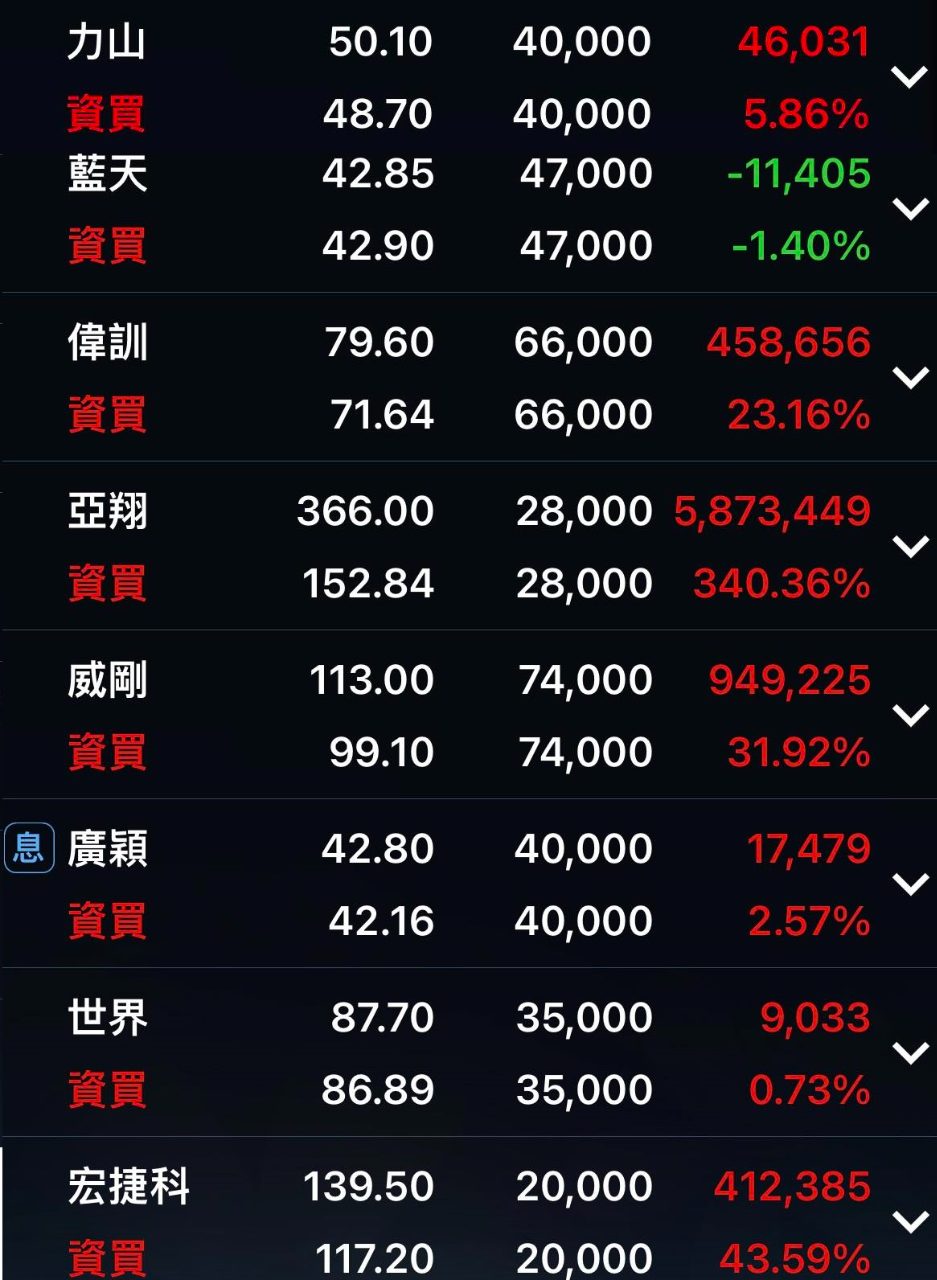This screenshot has height=1280, width=937.
Task: Expand details for 亞翔
Action: tap(910, 547)
